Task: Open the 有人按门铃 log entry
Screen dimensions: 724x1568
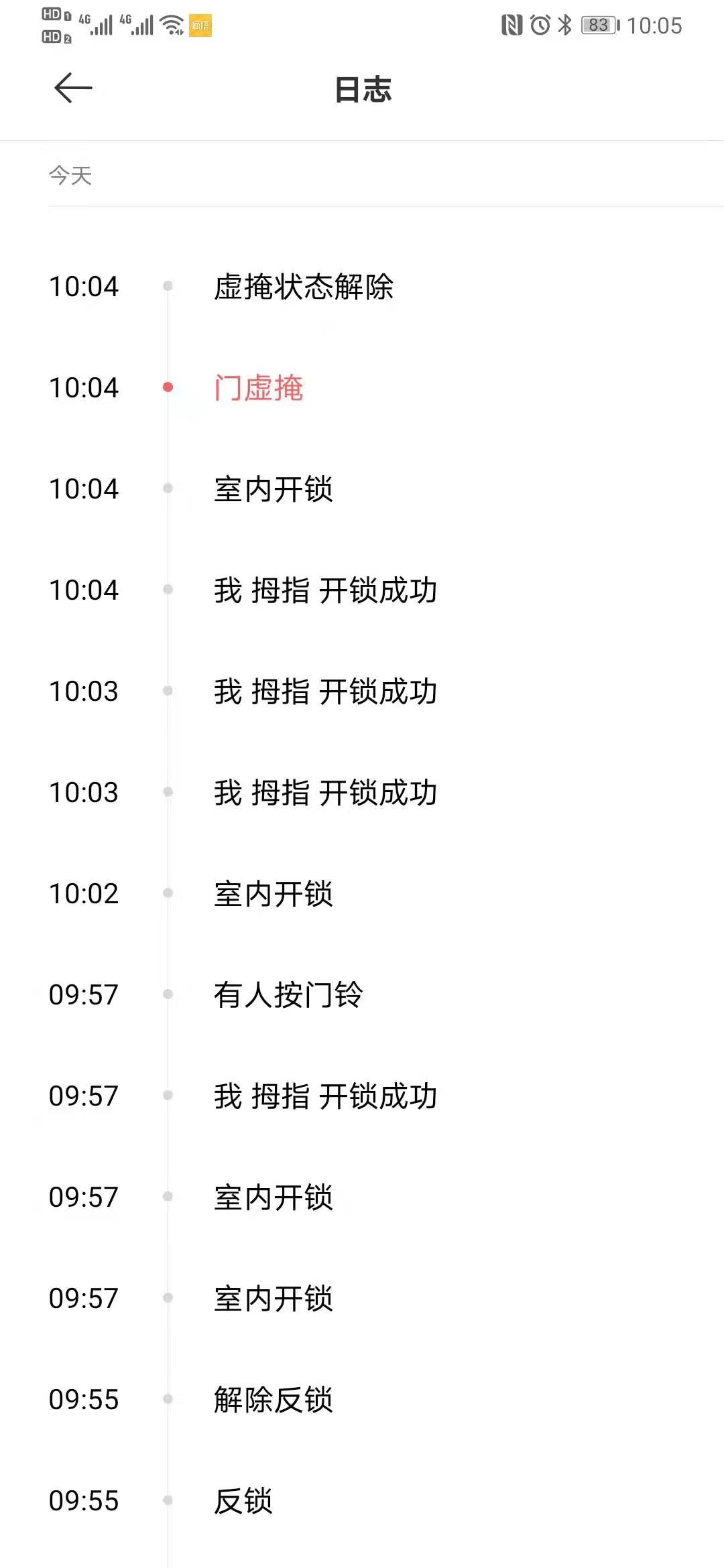Action: [x=288, y=996]
